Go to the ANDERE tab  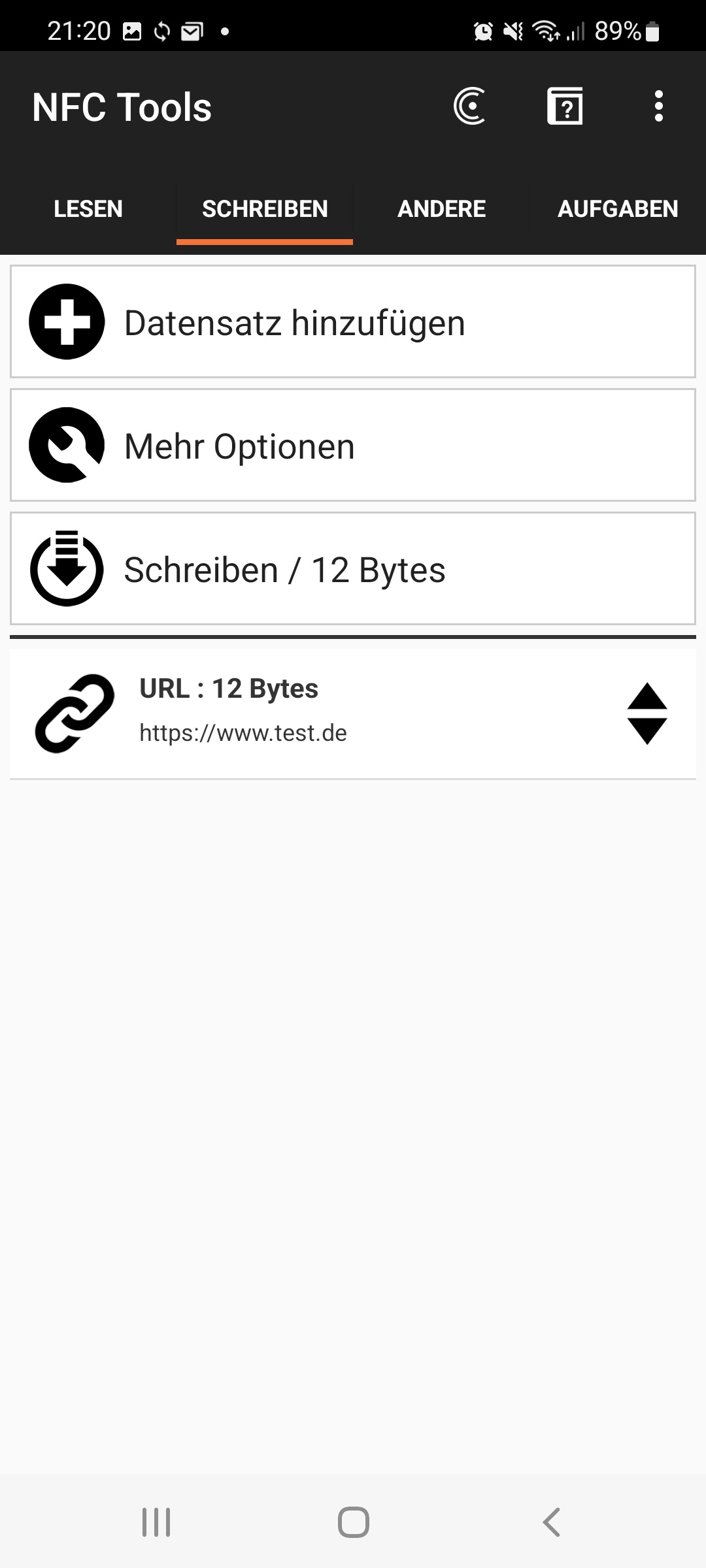[441, 209]
